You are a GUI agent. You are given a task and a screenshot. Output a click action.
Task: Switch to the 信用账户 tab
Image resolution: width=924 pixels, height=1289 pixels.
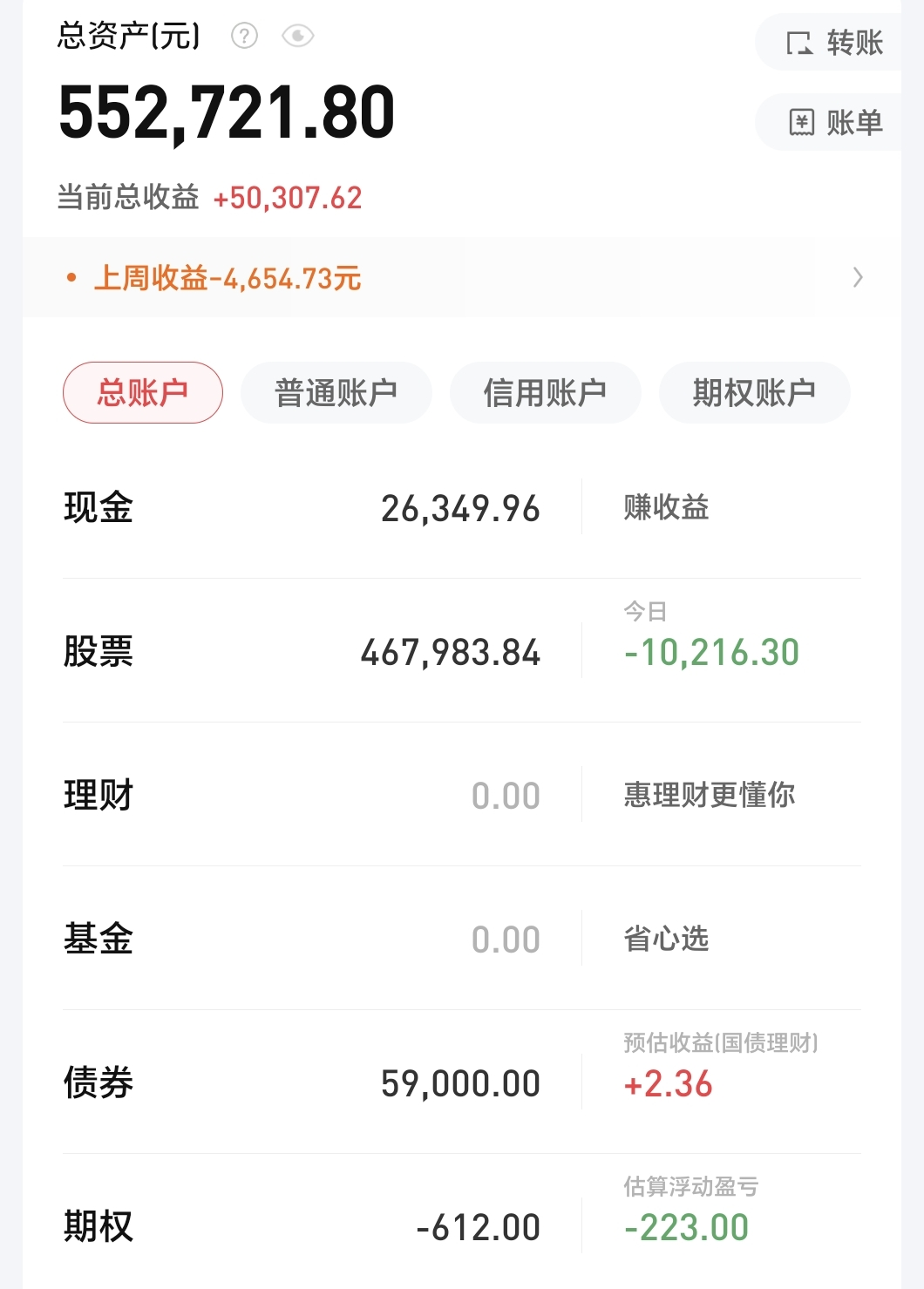click(x=545, y=393)
